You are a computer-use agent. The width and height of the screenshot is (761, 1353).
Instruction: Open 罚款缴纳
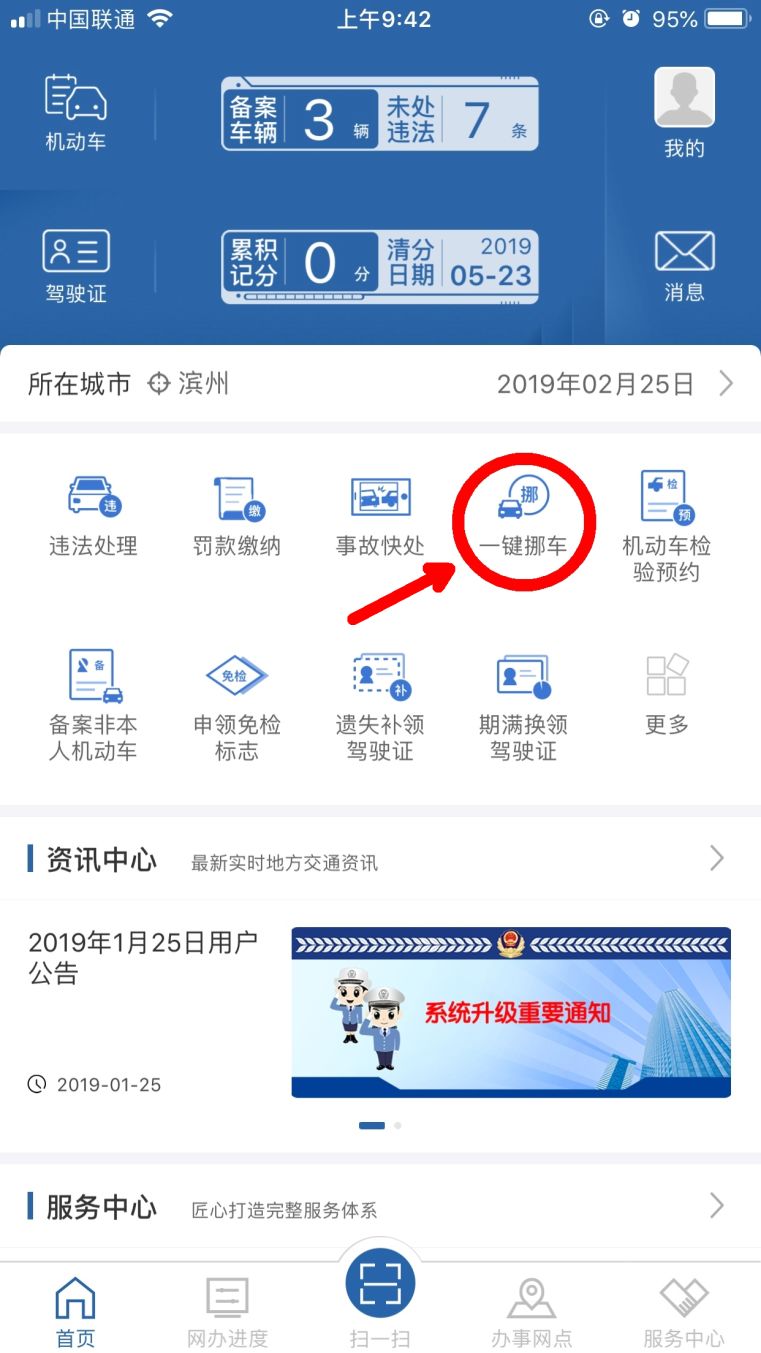coord(237,516)
